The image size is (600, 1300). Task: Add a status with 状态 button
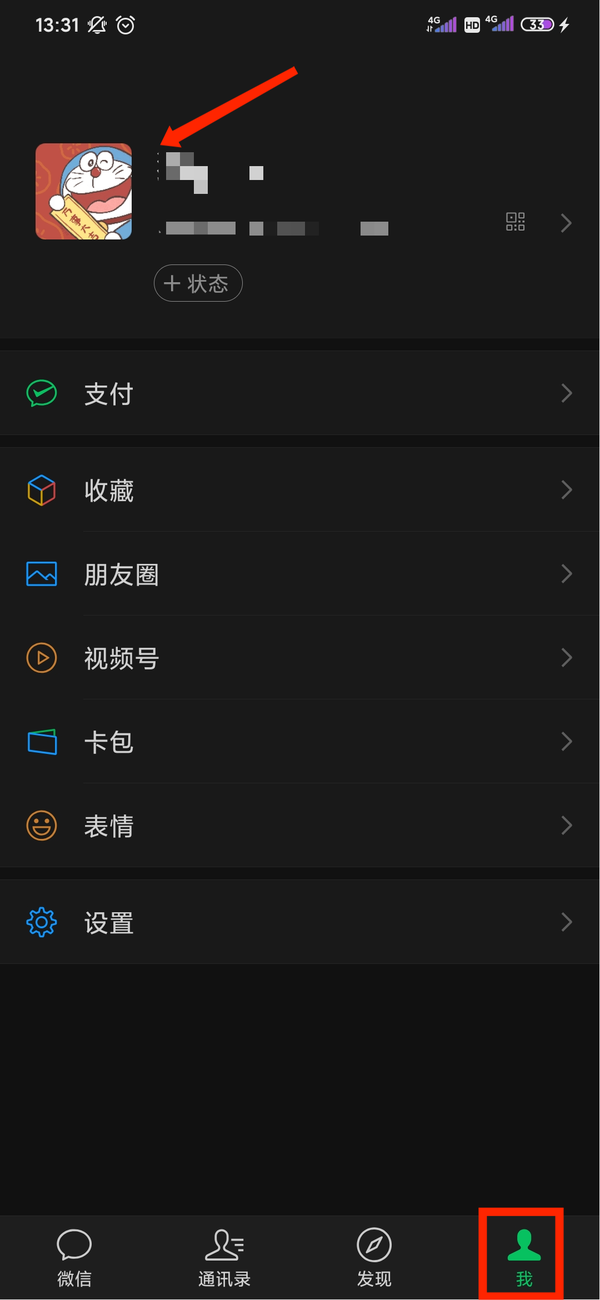point(198,284)
